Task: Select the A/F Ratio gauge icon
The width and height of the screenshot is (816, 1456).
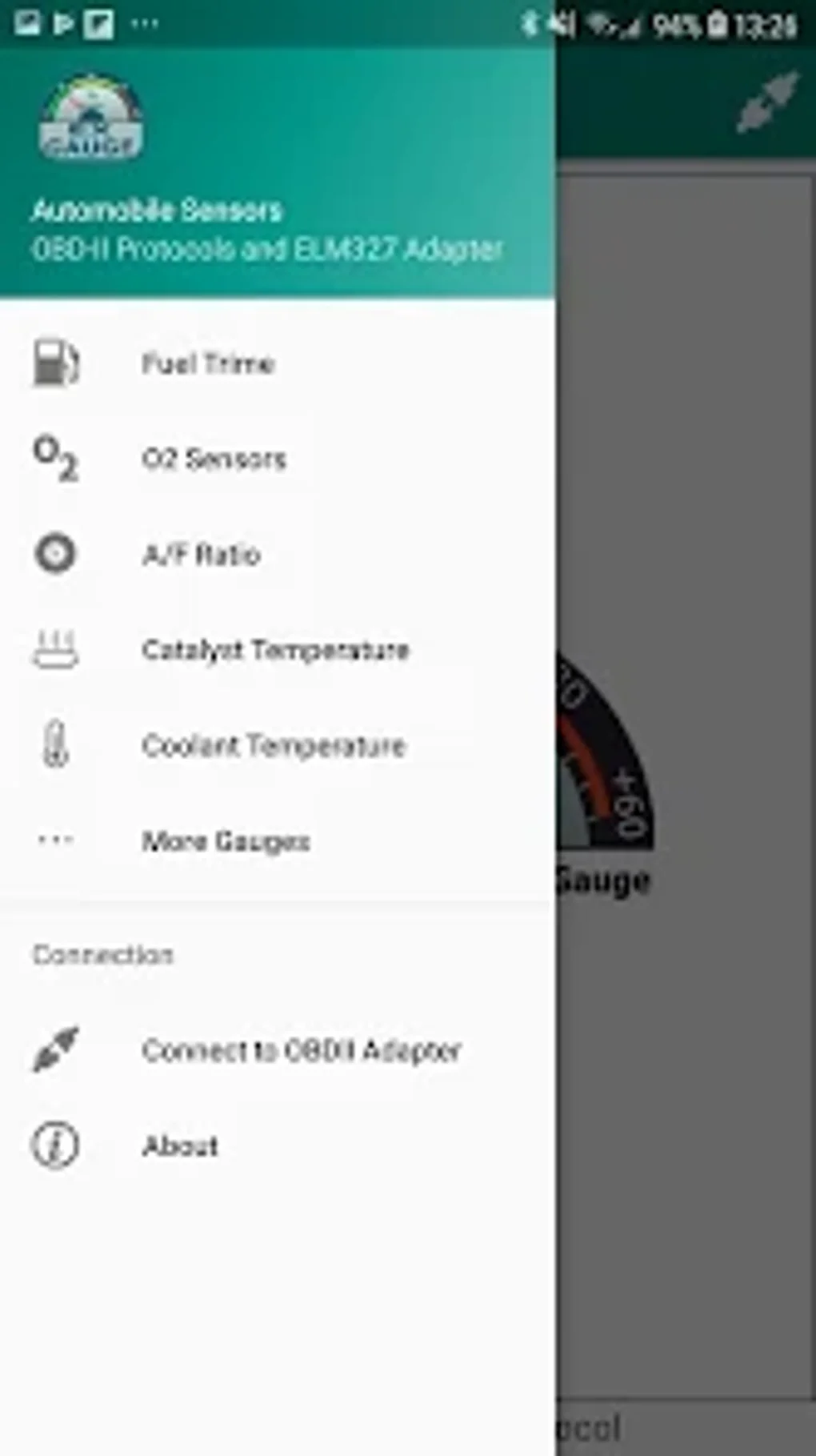Action: (x=55, y=555)
